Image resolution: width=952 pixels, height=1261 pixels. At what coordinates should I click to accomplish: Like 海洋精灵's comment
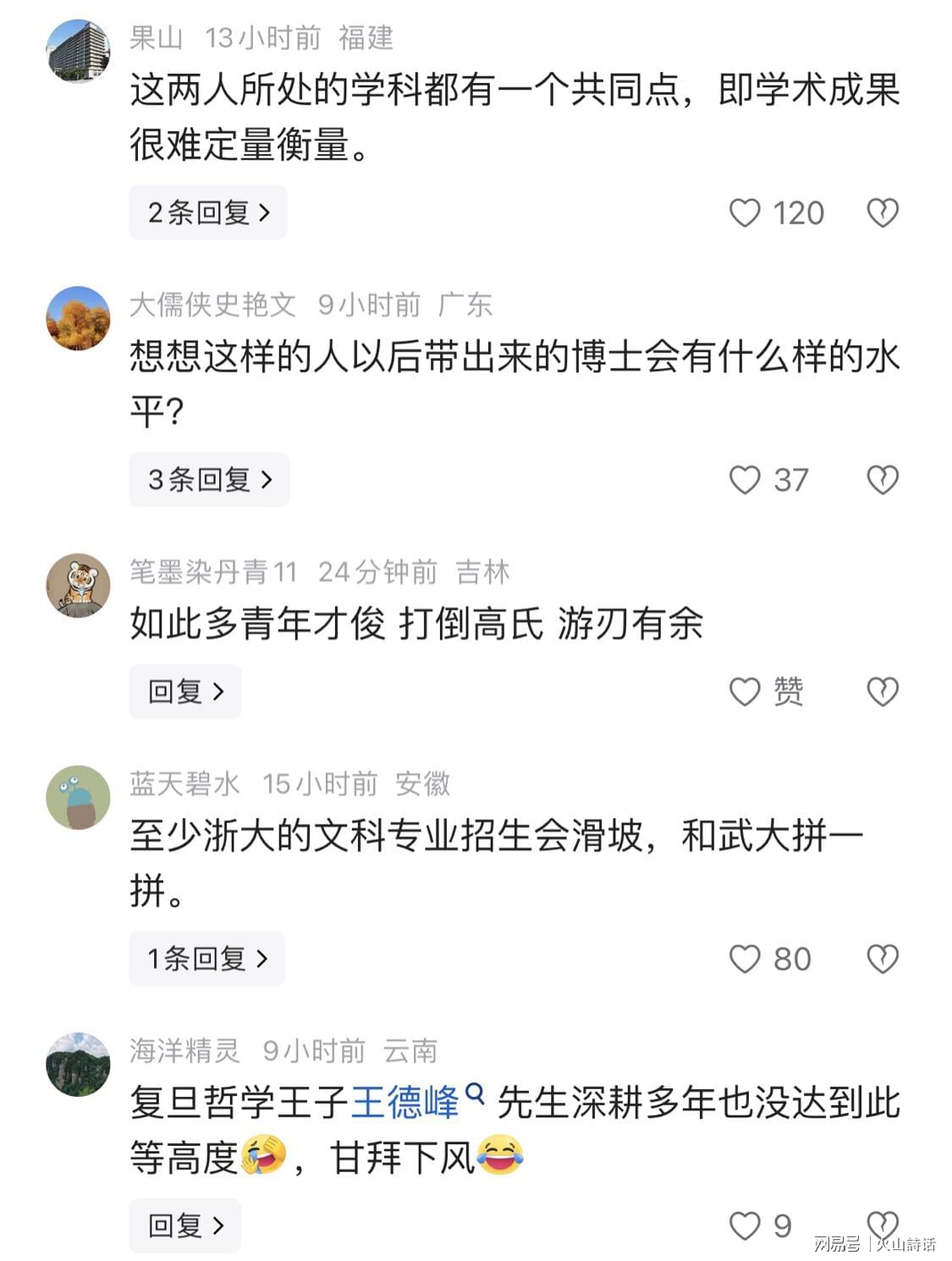pos(745,1225)
